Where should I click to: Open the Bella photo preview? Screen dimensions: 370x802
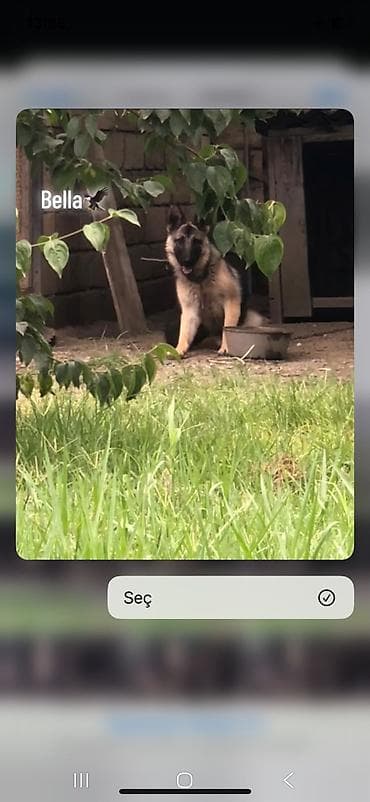click(x=185, y=334)
